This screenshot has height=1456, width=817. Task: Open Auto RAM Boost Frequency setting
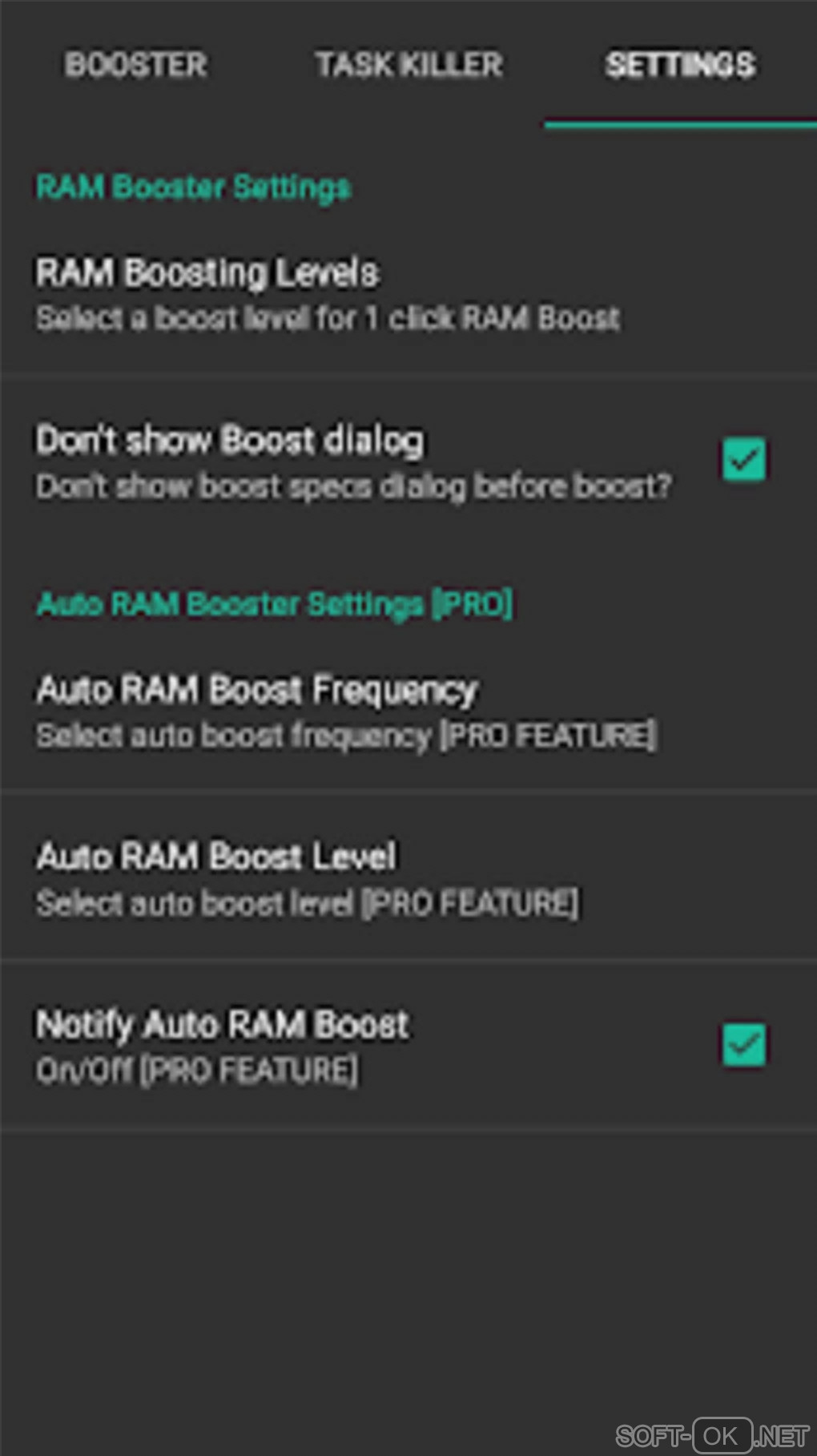coord(344,712)
